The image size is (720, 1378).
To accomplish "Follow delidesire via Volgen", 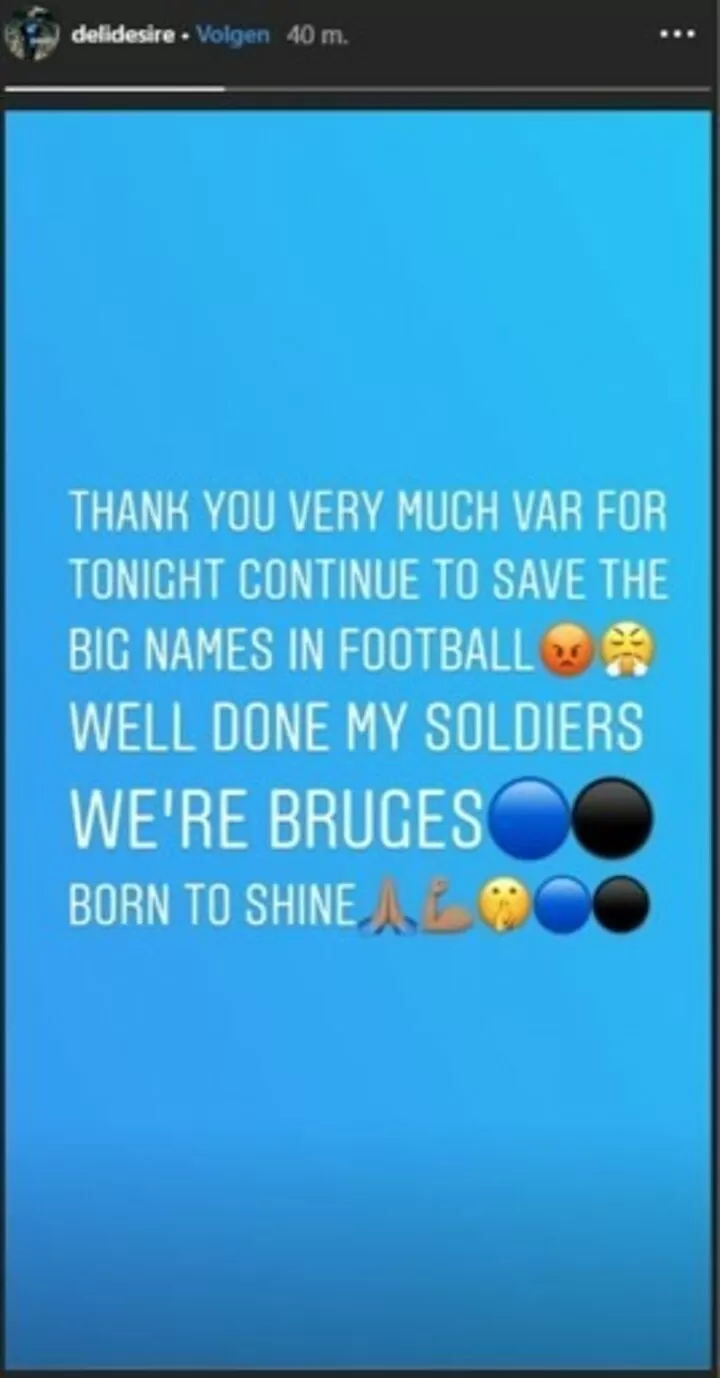I will pyautogui.click(x=234, y=35).
